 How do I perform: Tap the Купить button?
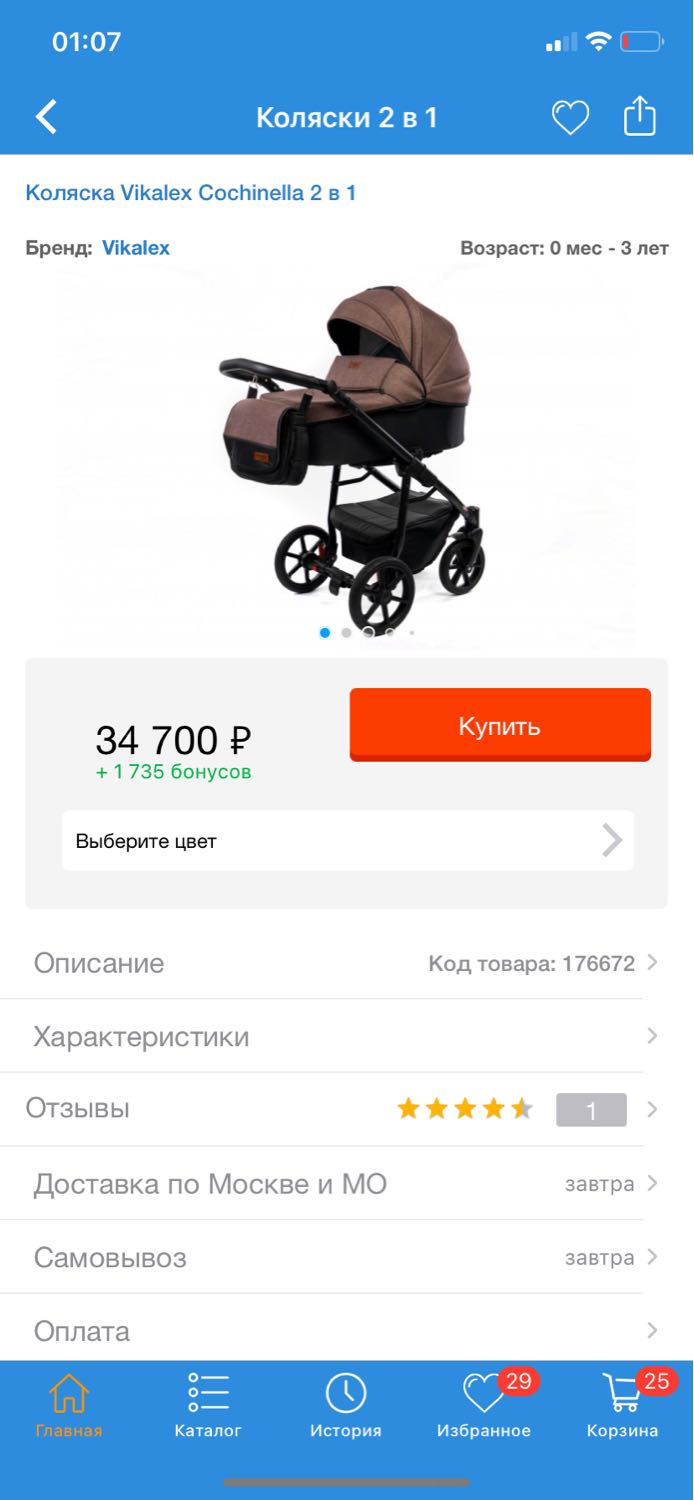[x=500, y=726]
